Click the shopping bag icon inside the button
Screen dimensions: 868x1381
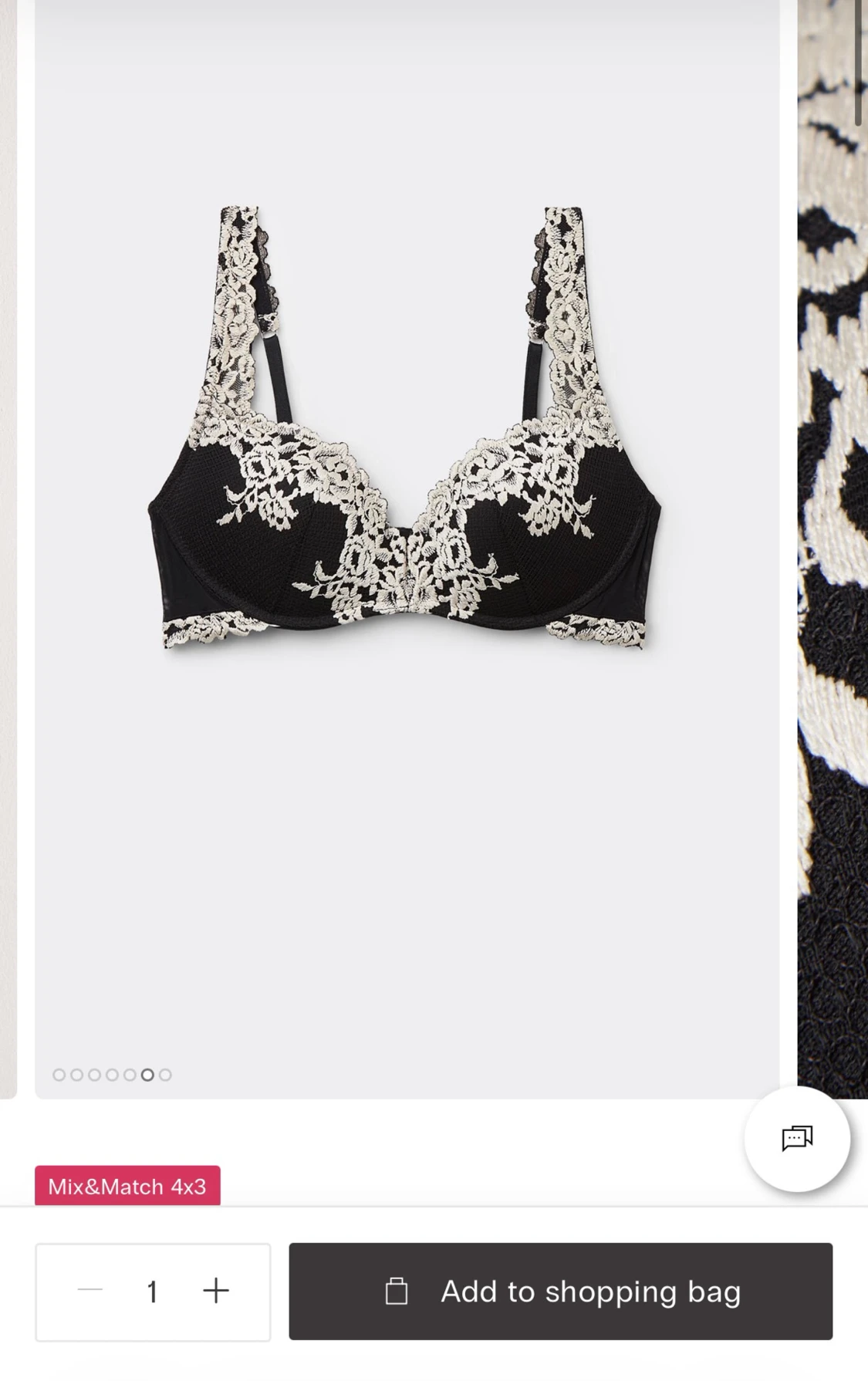tap(398, 1291)
